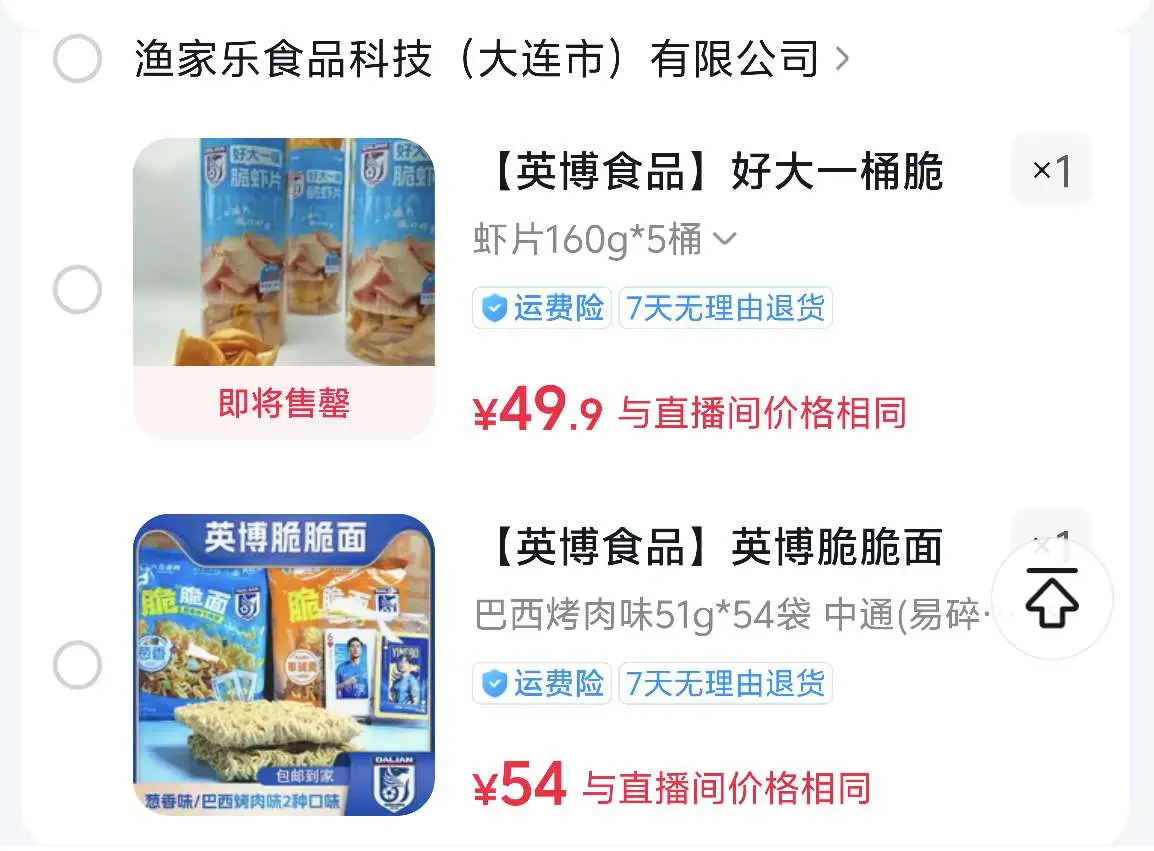Viewport: 1154px width, 851px height.
Task: Select the 英博脆脆面 item checkbox
Action: pyautogui.click(x=77, y=665)
